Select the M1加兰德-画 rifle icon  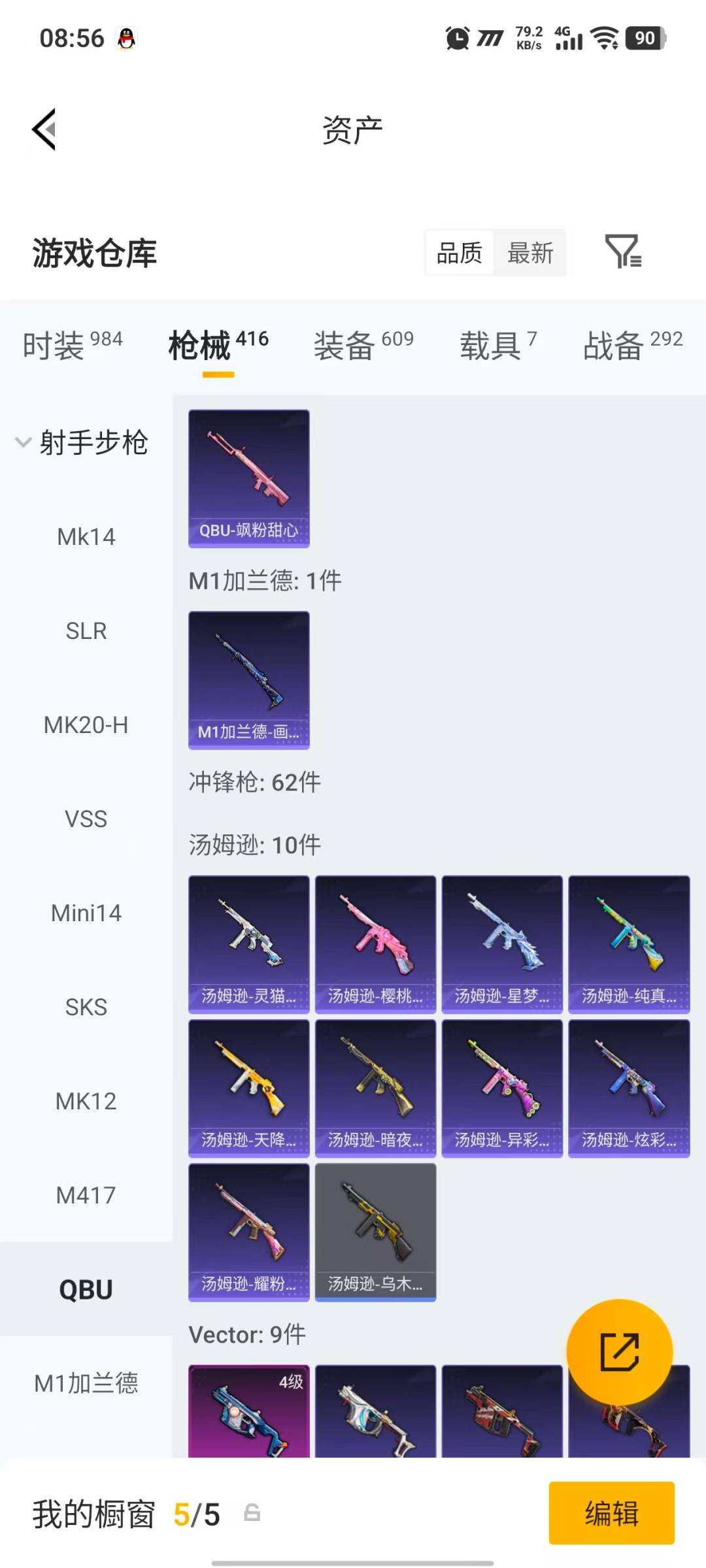248,679
